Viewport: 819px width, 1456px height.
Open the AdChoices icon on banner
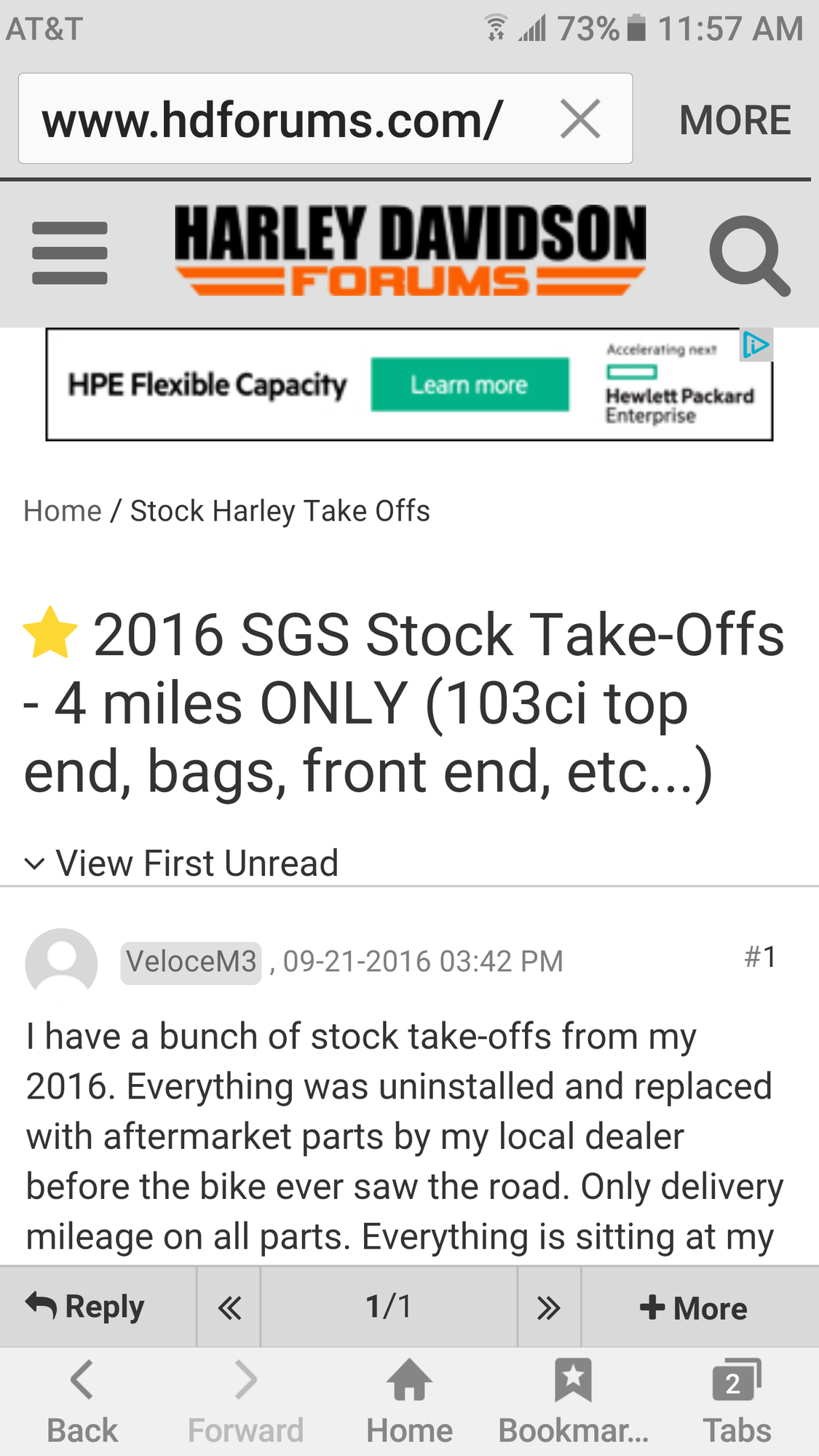[756, 345]
